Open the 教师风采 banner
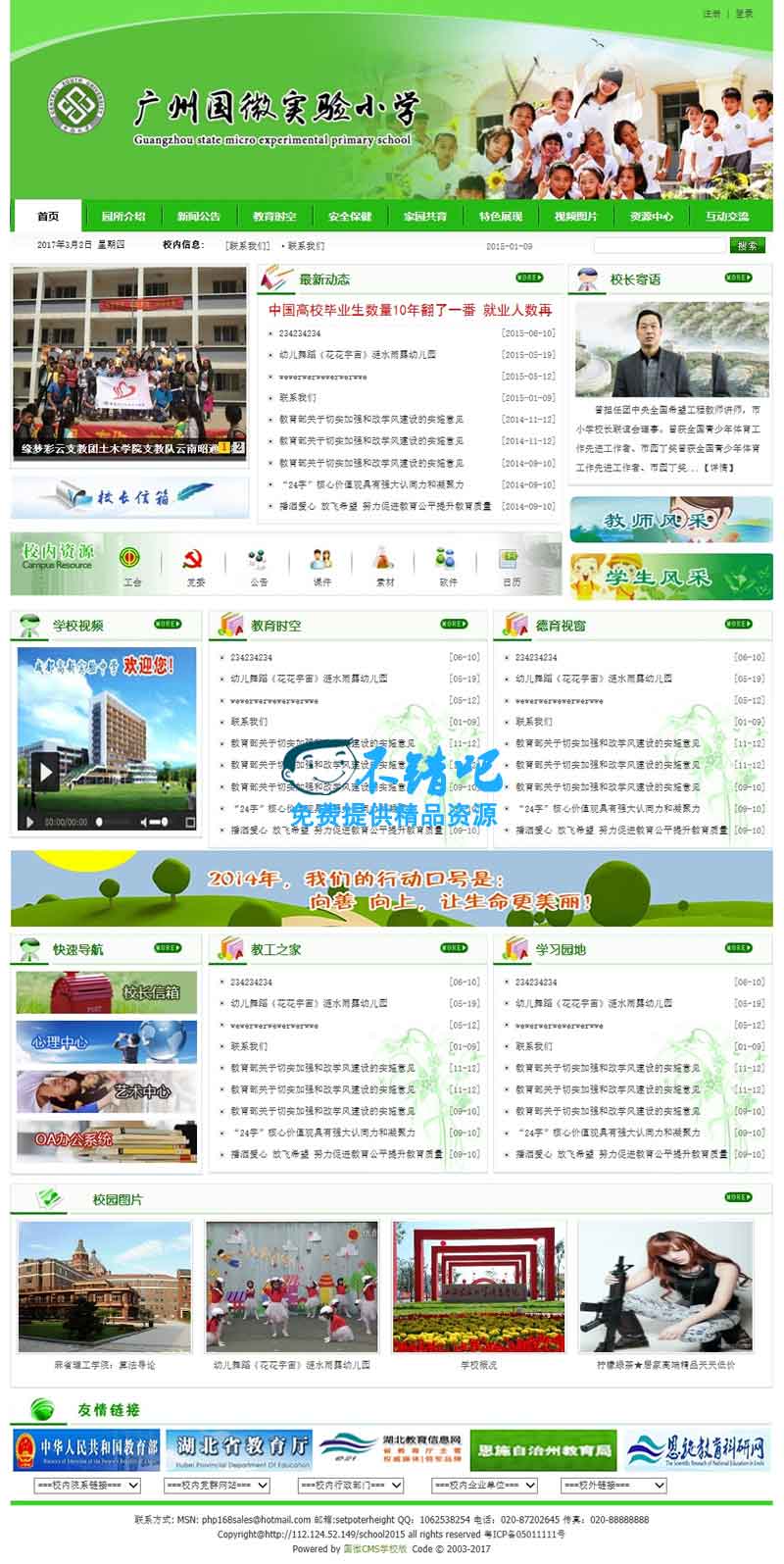 670,521
